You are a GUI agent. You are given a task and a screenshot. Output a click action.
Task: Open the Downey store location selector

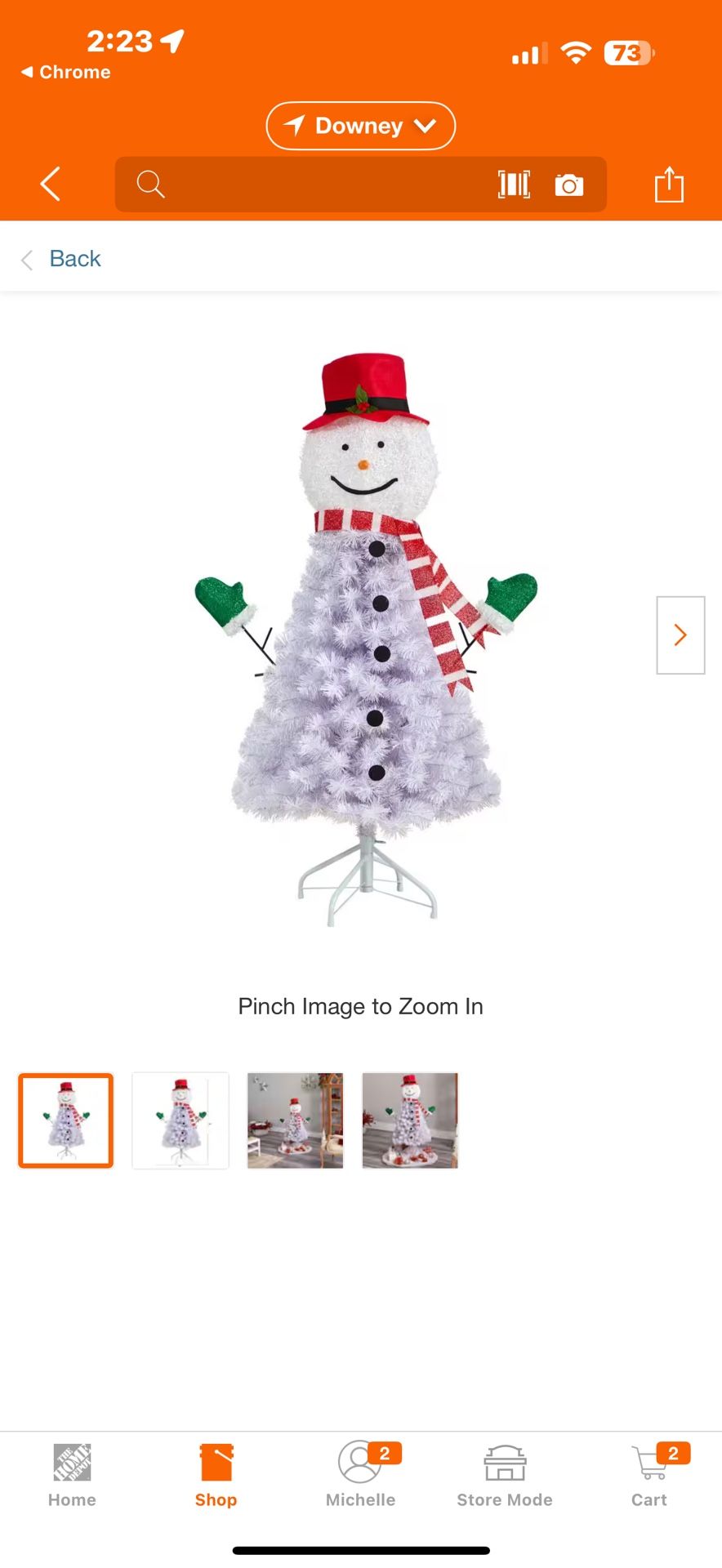[x=360, y=126]
